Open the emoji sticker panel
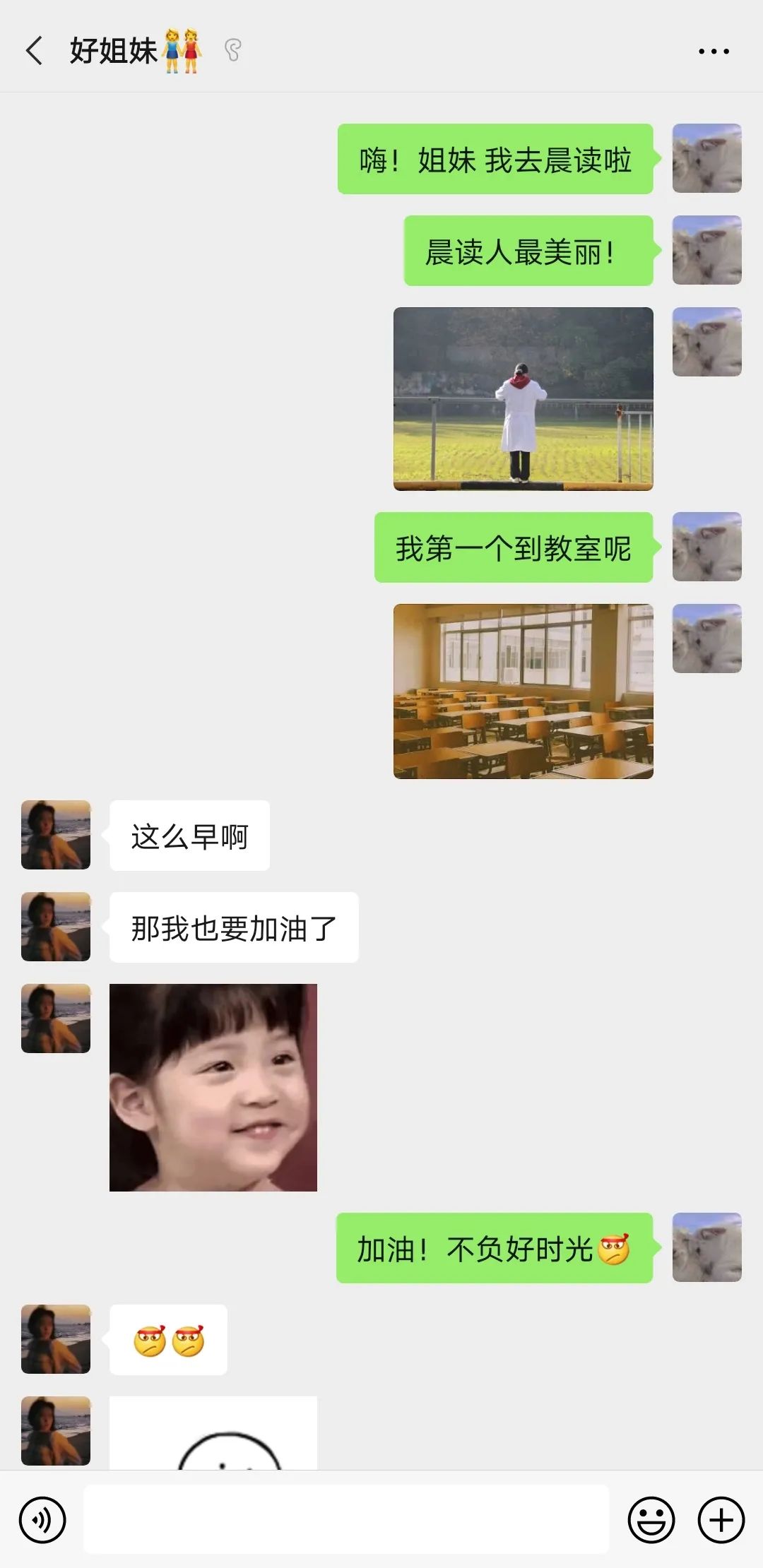 tap(651, 1520)
